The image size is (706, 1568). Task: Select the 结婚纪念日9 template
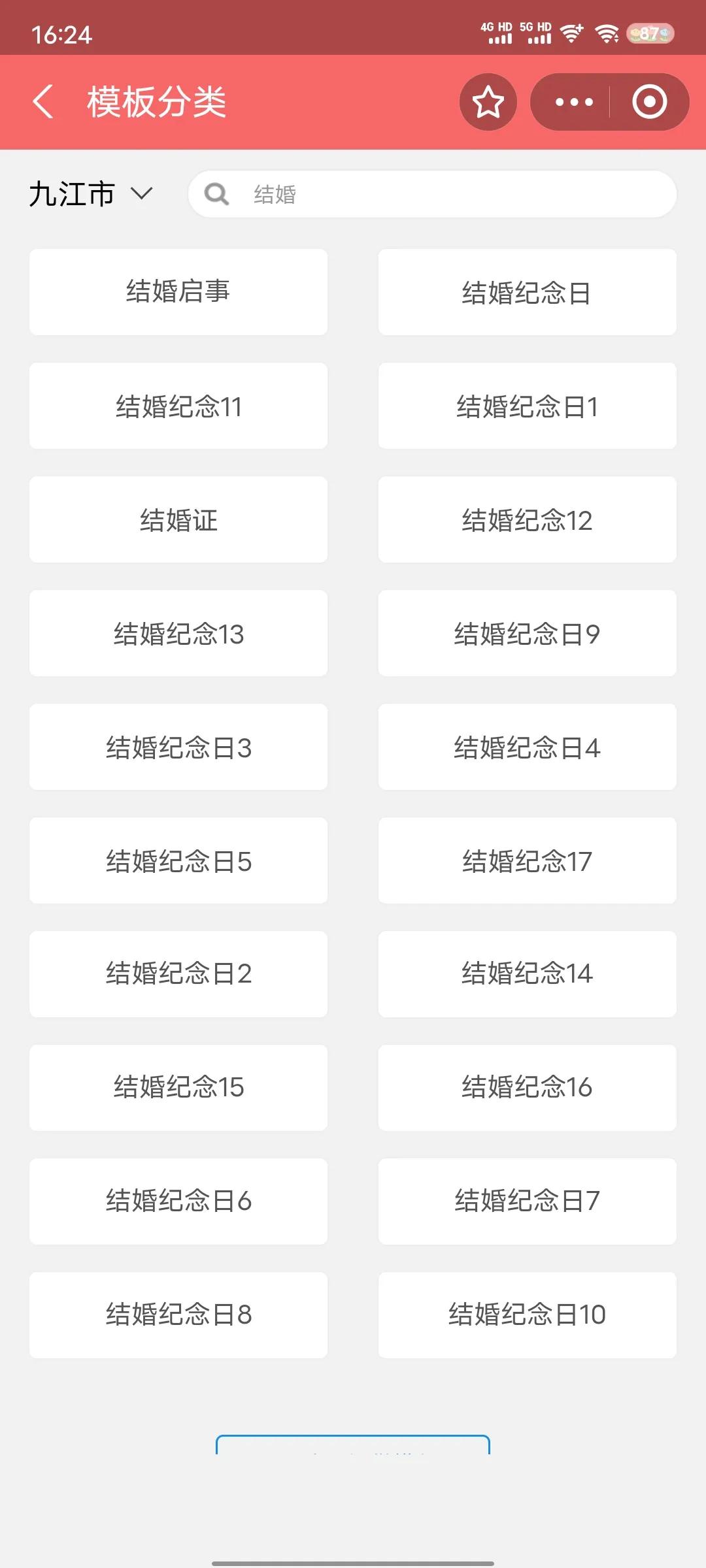point(527,632)
